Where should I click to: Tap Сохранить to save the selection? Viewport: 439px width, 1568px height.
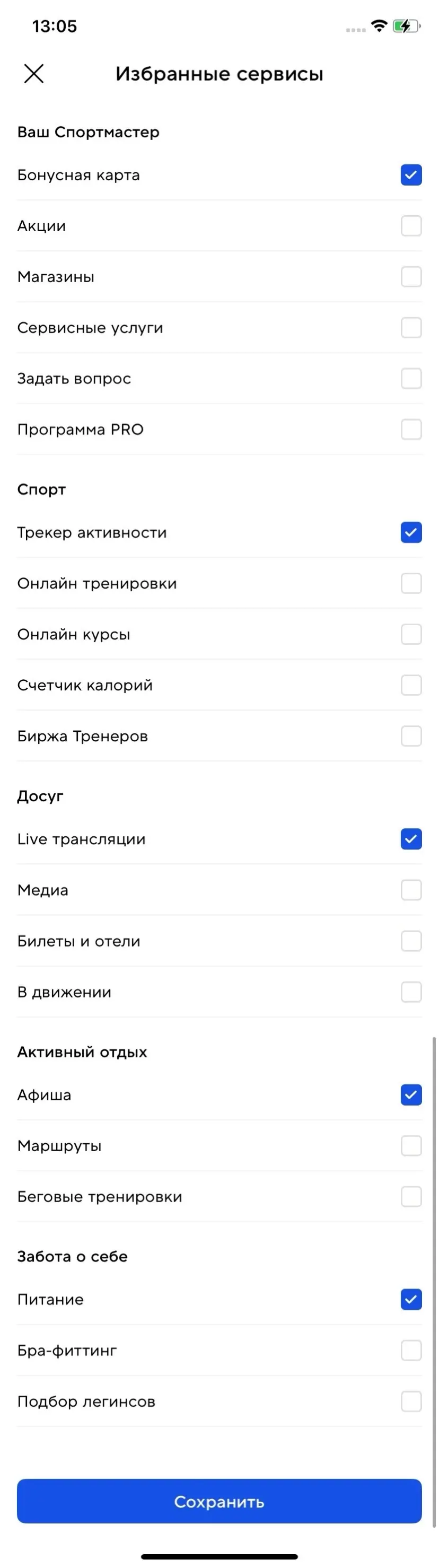pyautogui.click(x=219, y=1501)
